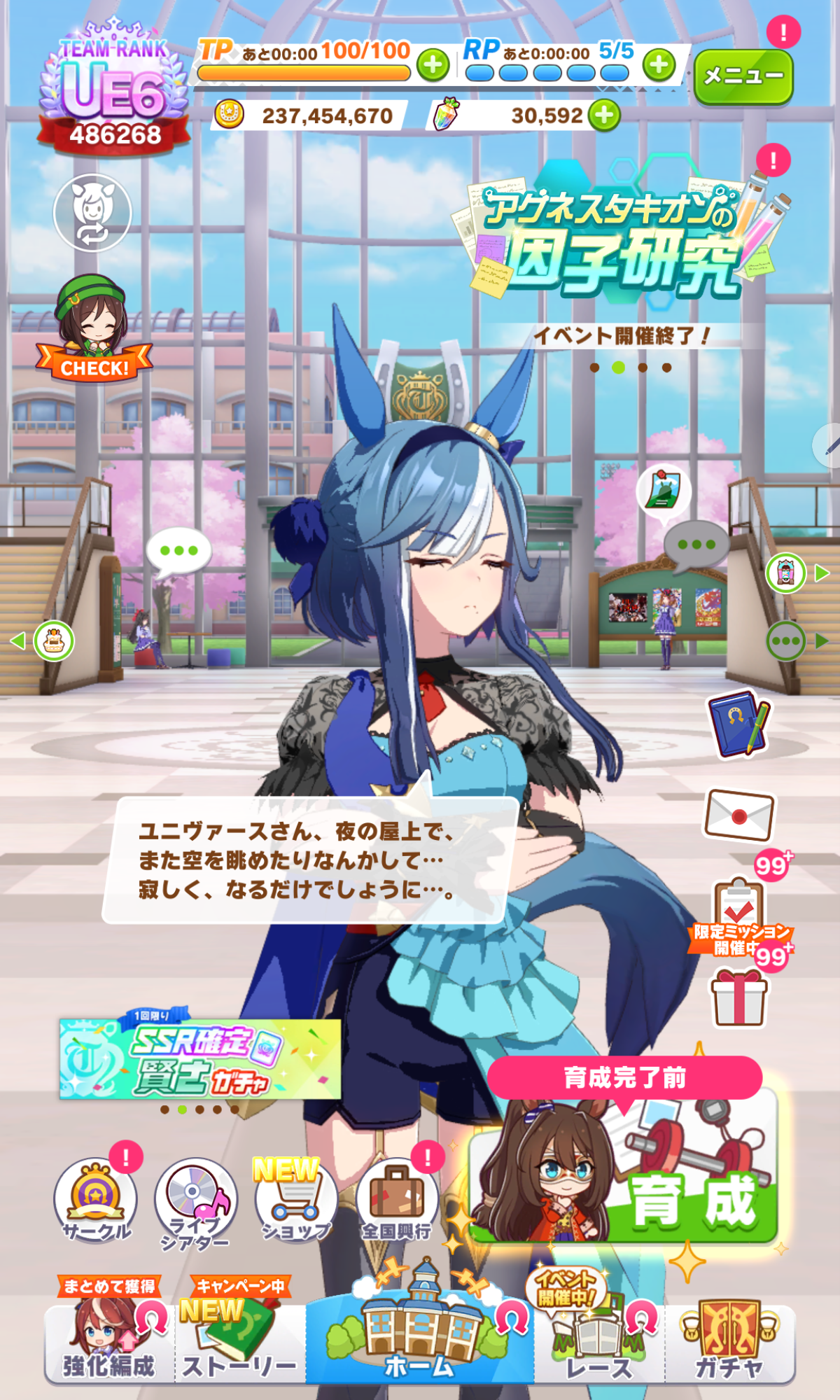840x1400 pixels.
Task: Tap the plus to restore TP
Action: coord(433,65)
